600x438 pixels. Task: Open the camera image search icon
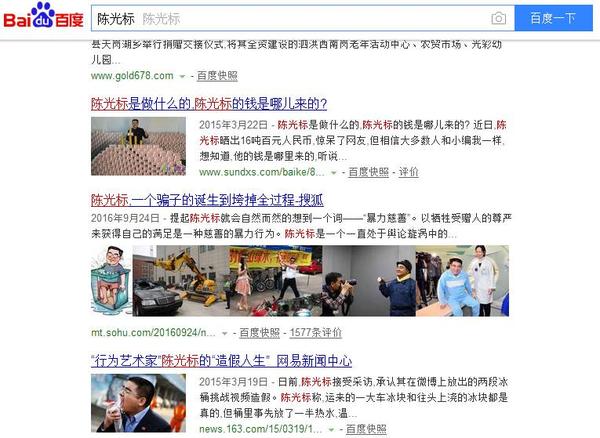(498, 18)
